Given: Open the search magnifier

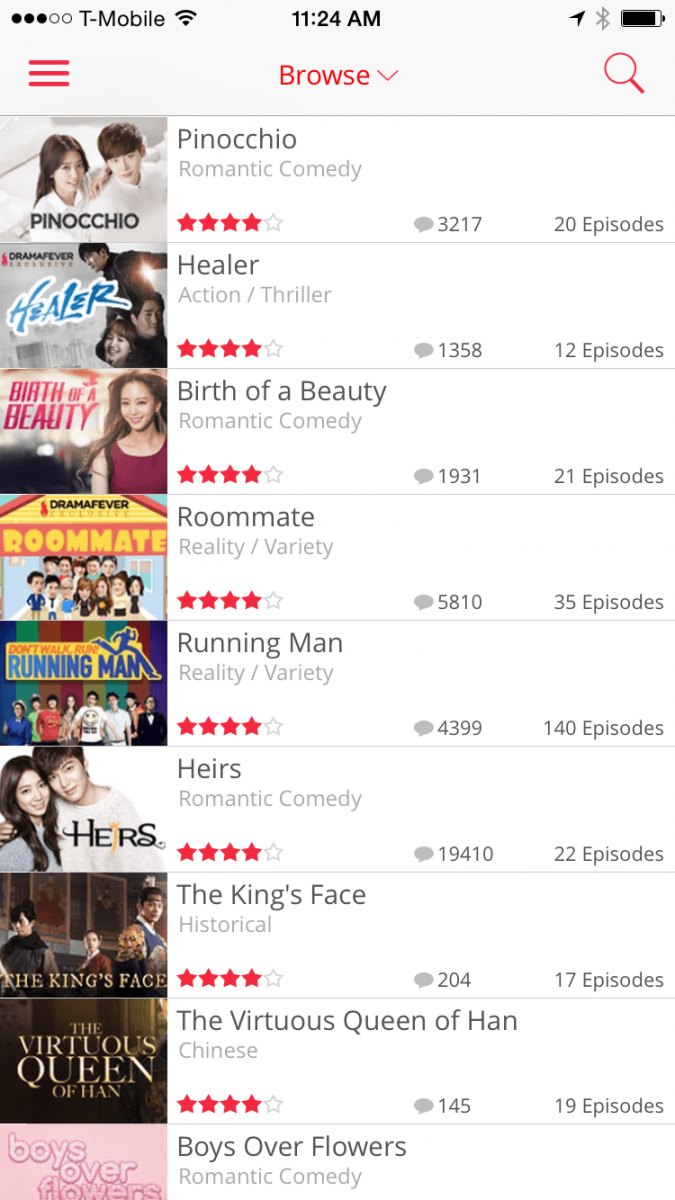Looking at the screenshot, I should pyautogui.click(x=624, y=74).
